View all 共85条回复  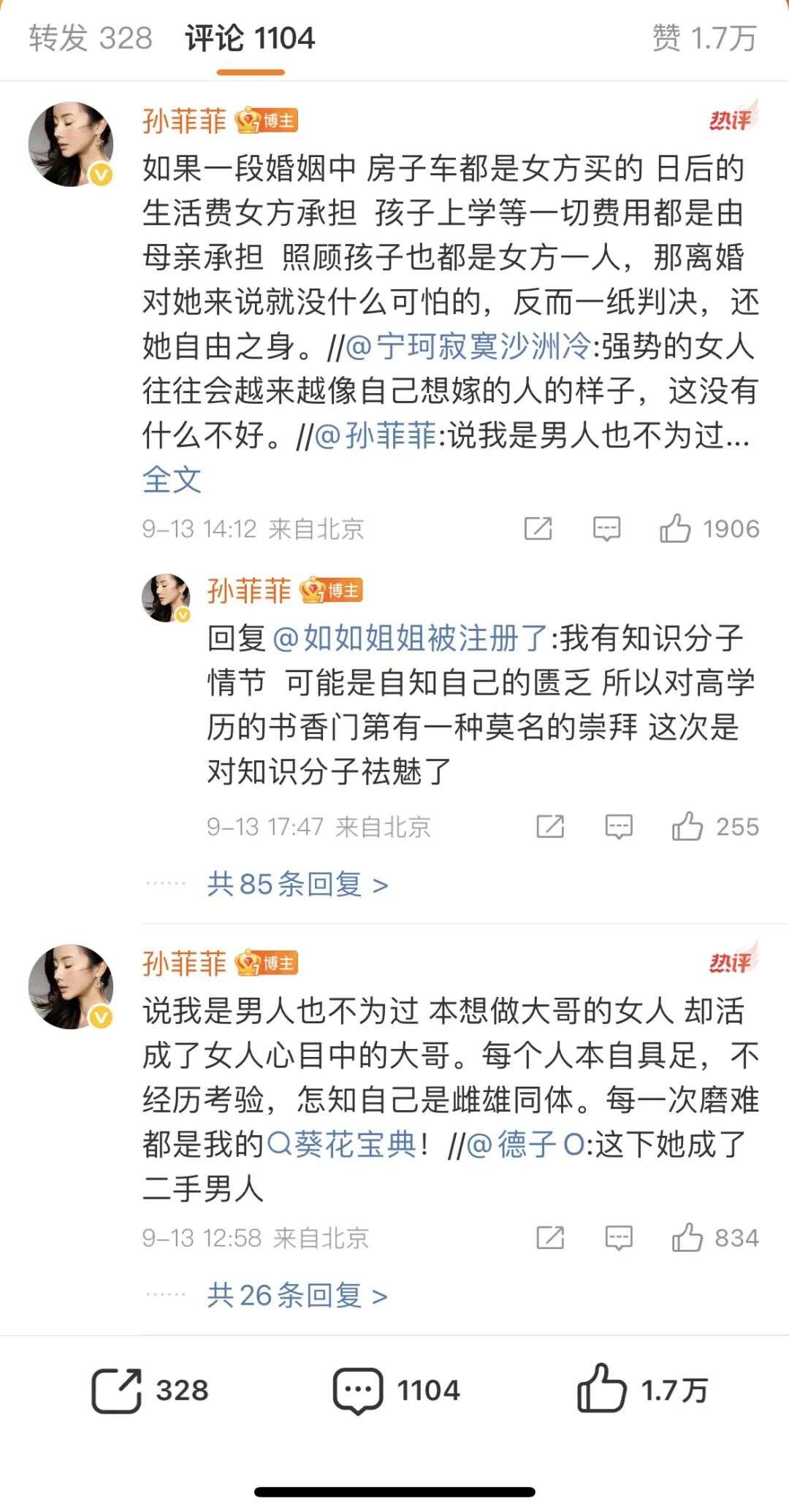click(297, 885)
